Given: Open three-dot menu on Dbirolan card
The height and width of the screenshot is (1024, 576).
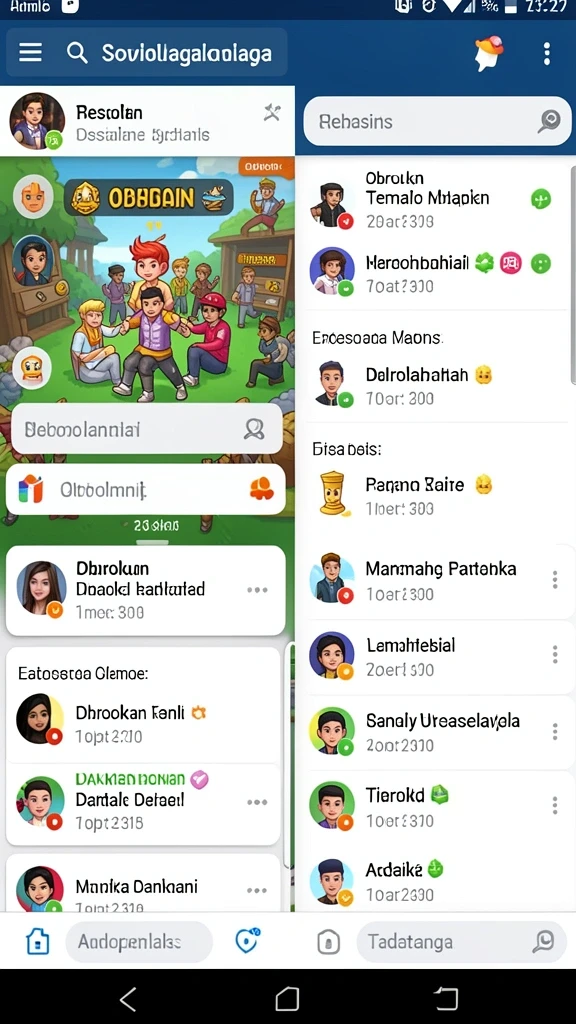Looking at the screenshot, I should [257, 590].
